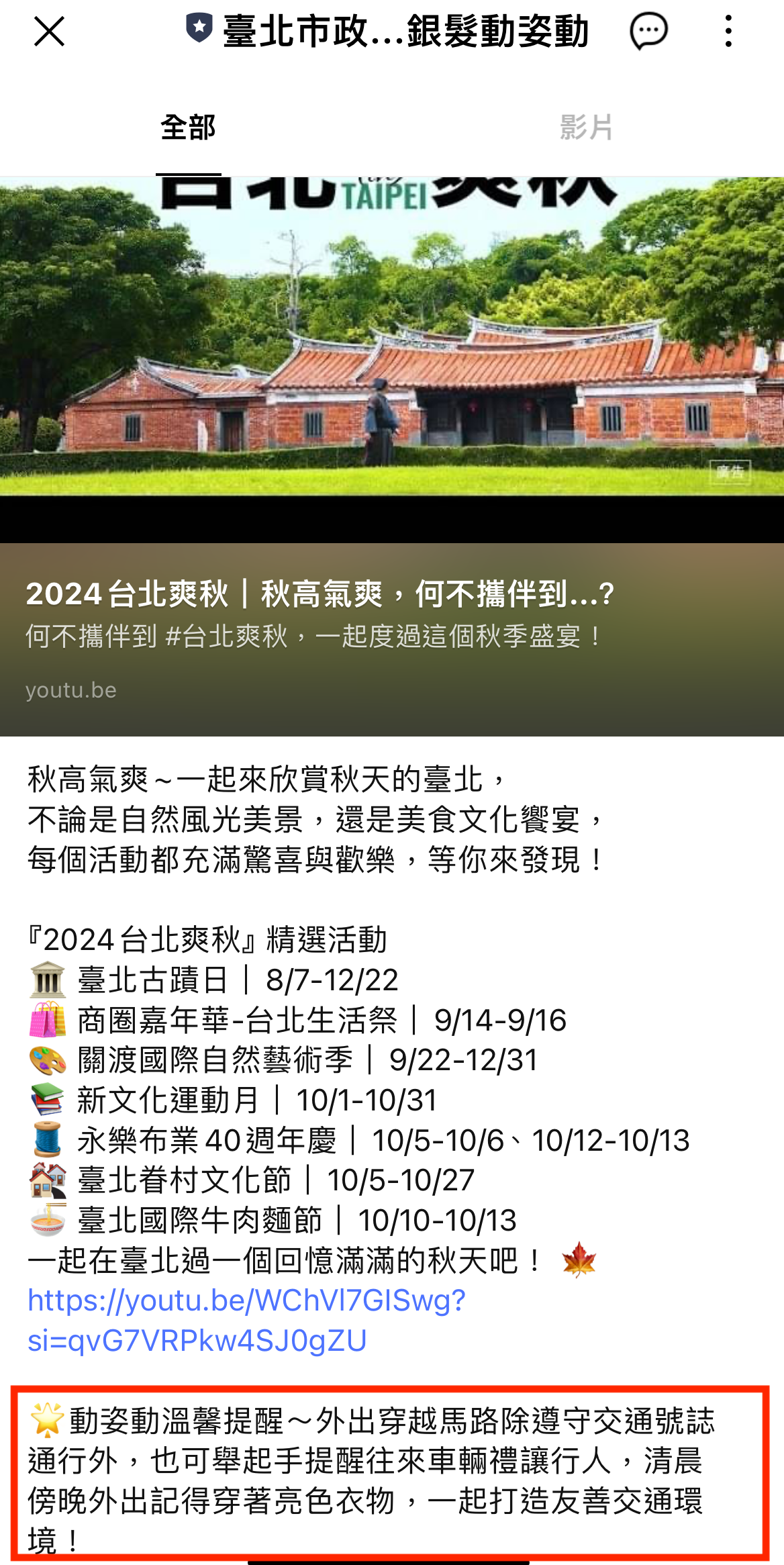This screenshot has width=784, height=1565.
Task: Open the chat bubble icon
Action: point(648,32)
